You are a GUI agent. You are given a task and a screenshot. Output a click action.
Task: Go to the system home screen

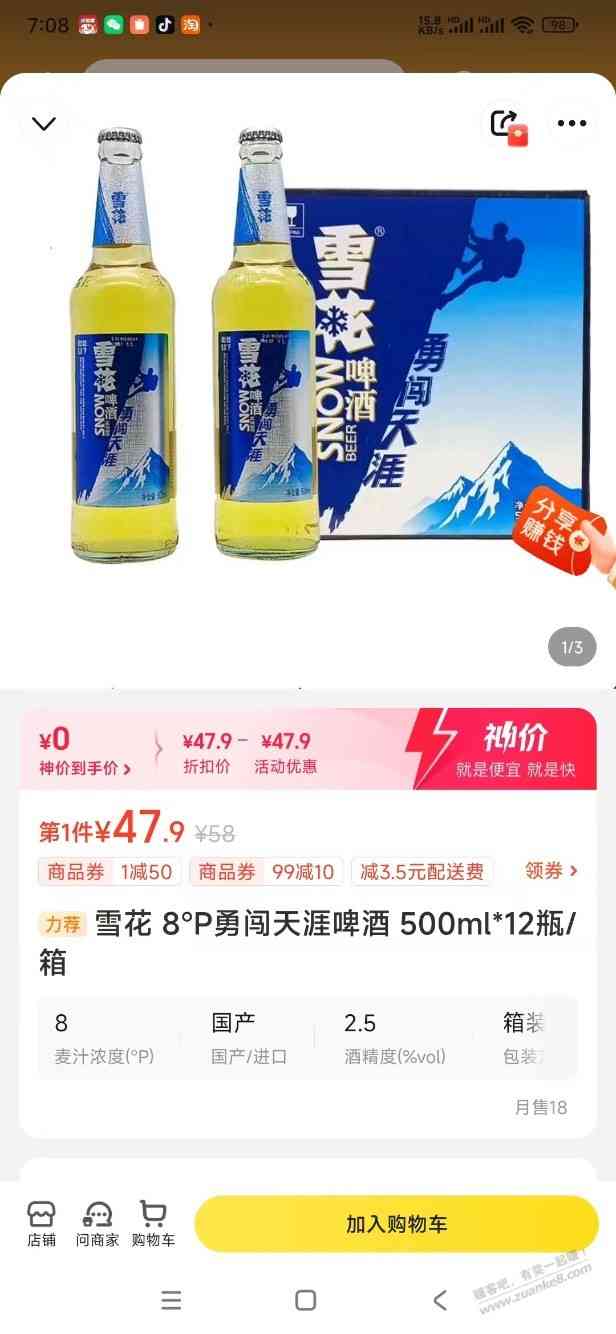[x=306, y=1300]
